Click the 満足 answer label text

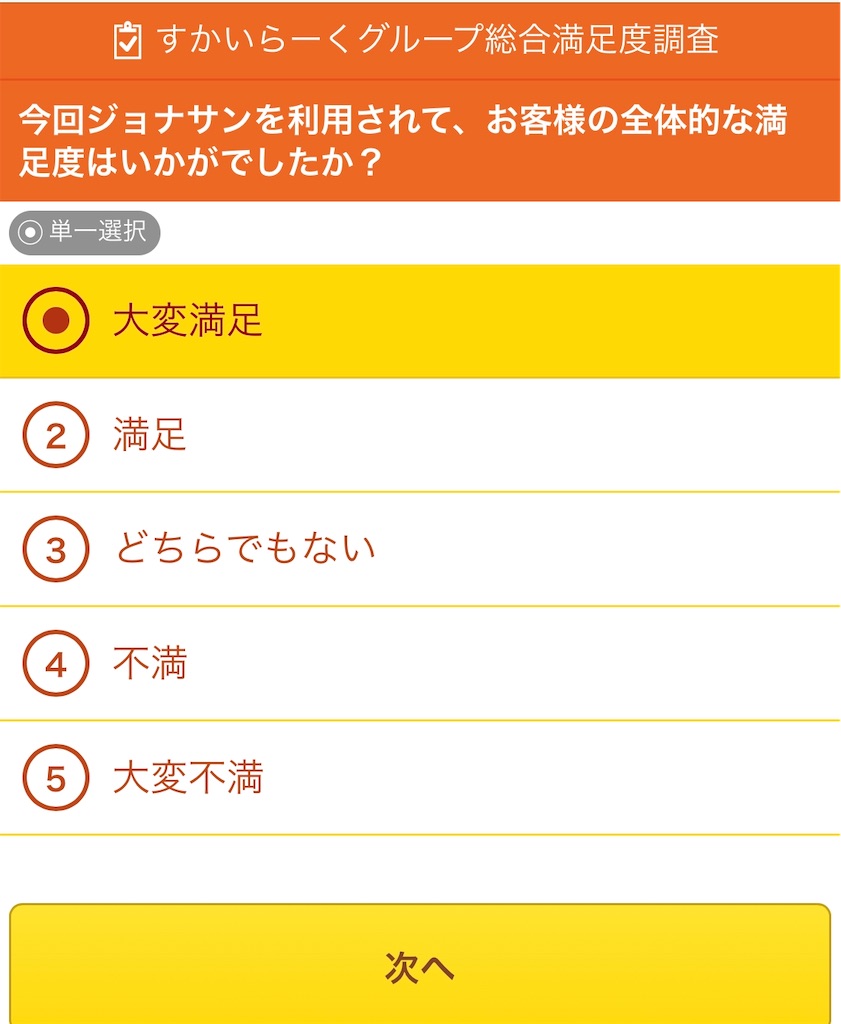click(147, 435)
